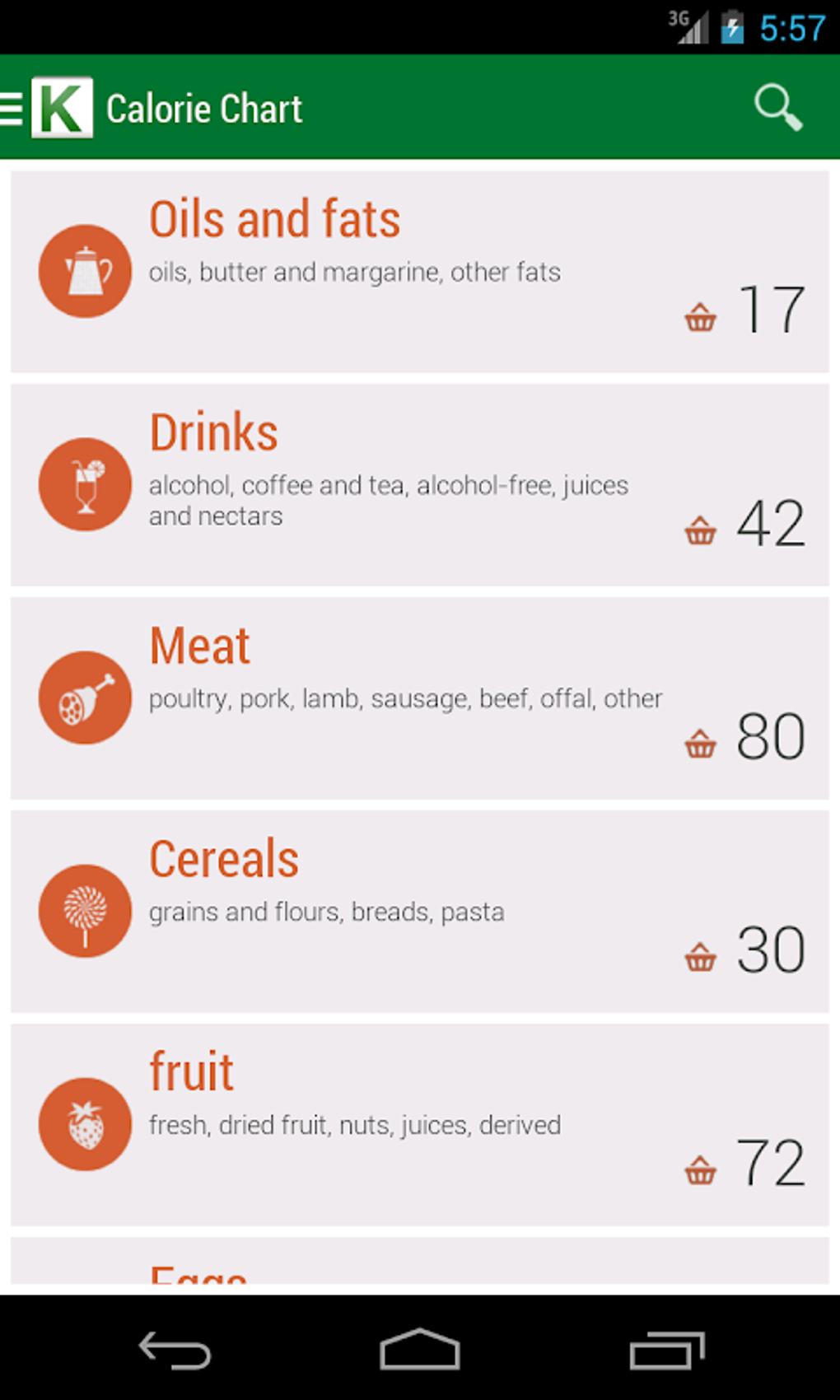Screen dimensions: 840x1400
Task: Click the teapot icon for Oils and fats
Action: pos(85,271)
